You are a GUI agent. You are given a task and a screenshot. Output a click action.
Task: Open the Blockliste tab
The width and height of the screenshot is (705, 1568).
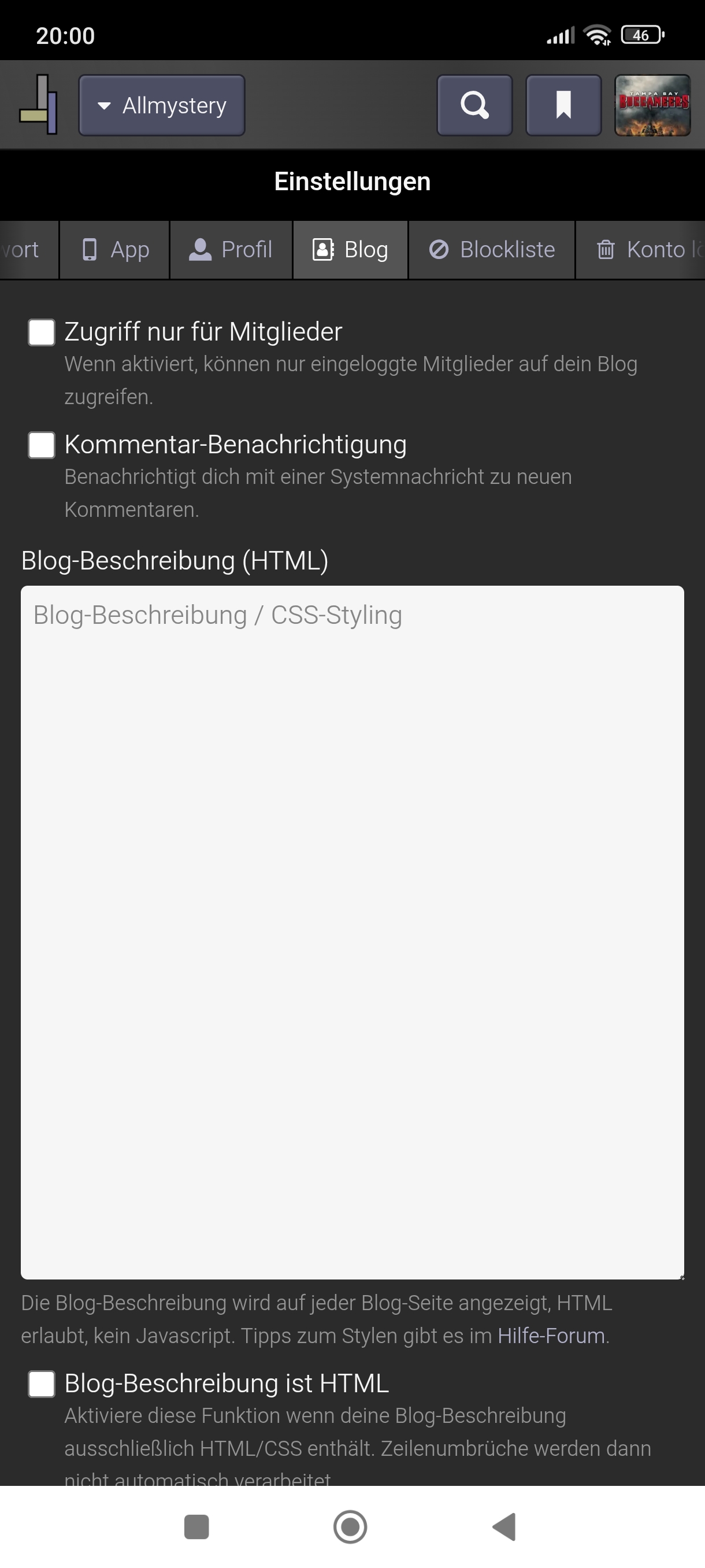click(492, 250)
